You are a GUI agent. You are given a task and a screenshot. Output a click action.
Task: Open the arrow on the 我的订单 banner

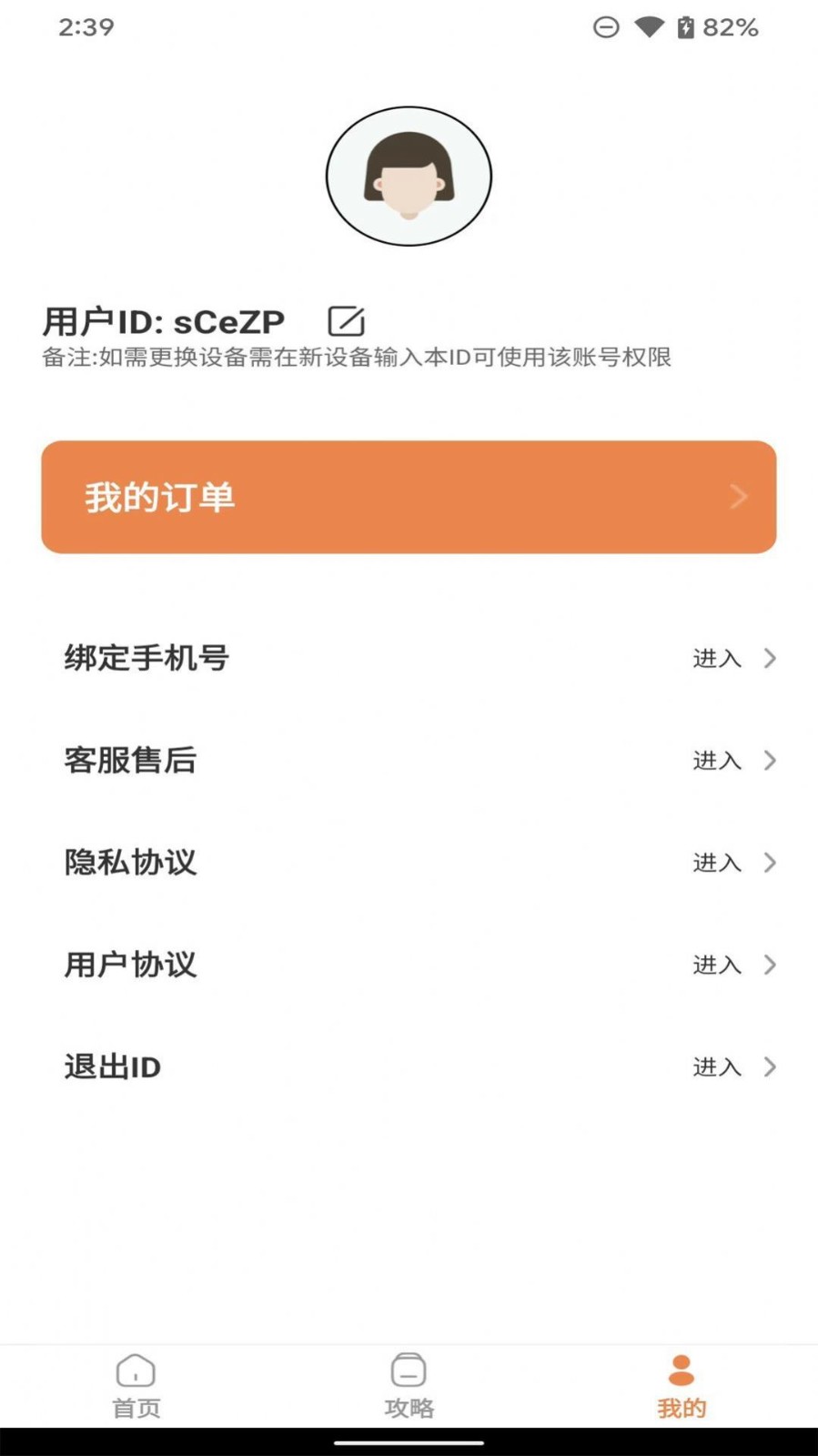pos(739,497)
